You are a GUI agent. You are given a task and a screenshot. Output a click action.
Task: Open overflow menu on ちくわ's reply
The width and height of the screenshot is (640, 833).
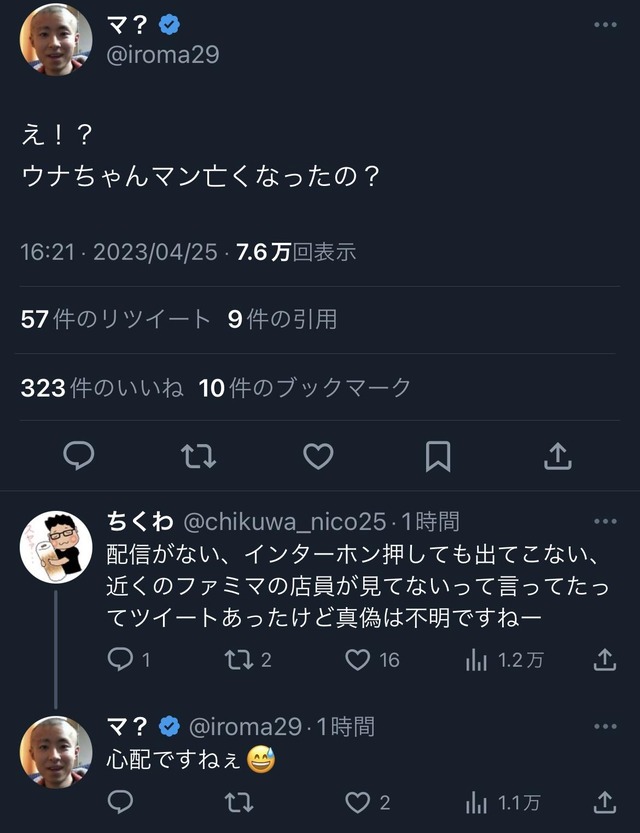click(x=605, y=522)
